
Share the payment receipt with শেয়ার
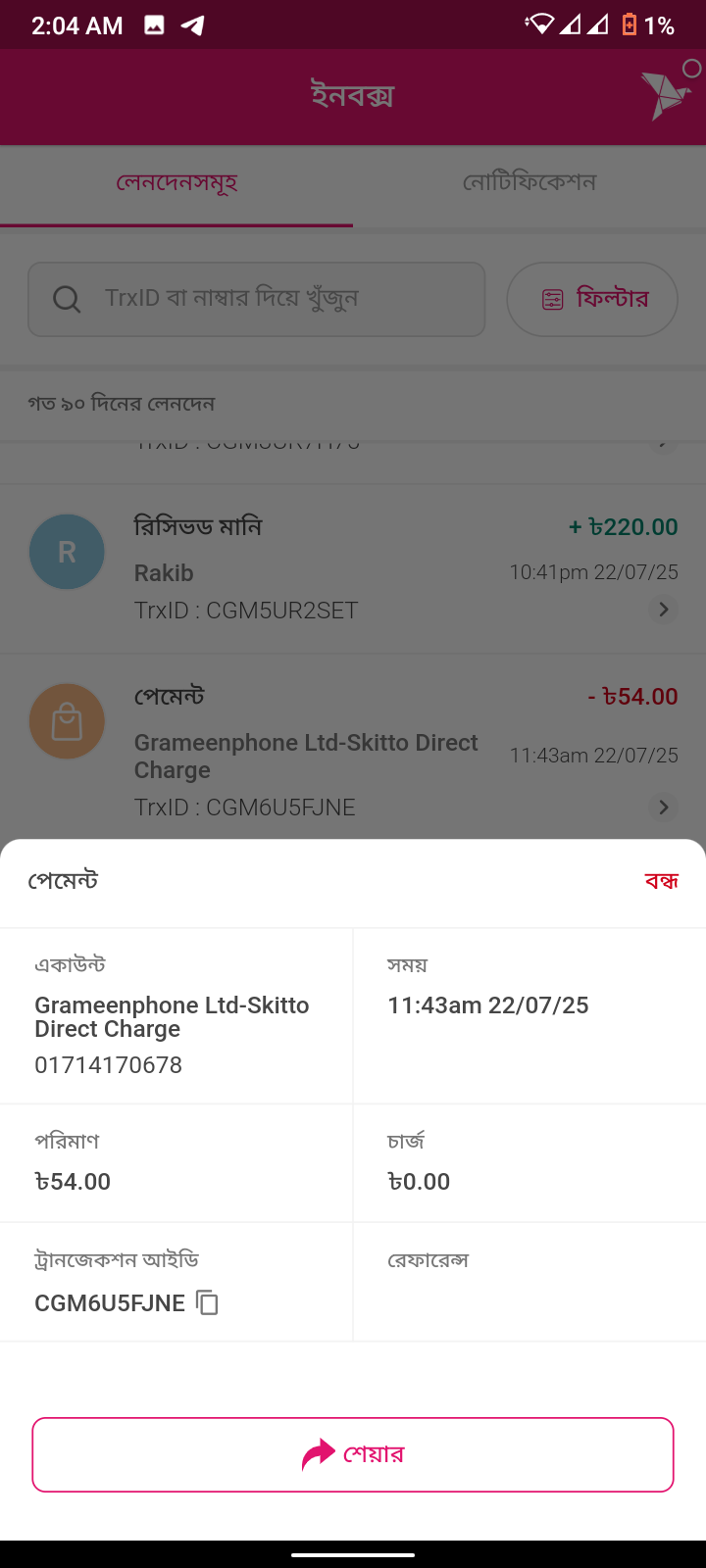pos(353,1454)
